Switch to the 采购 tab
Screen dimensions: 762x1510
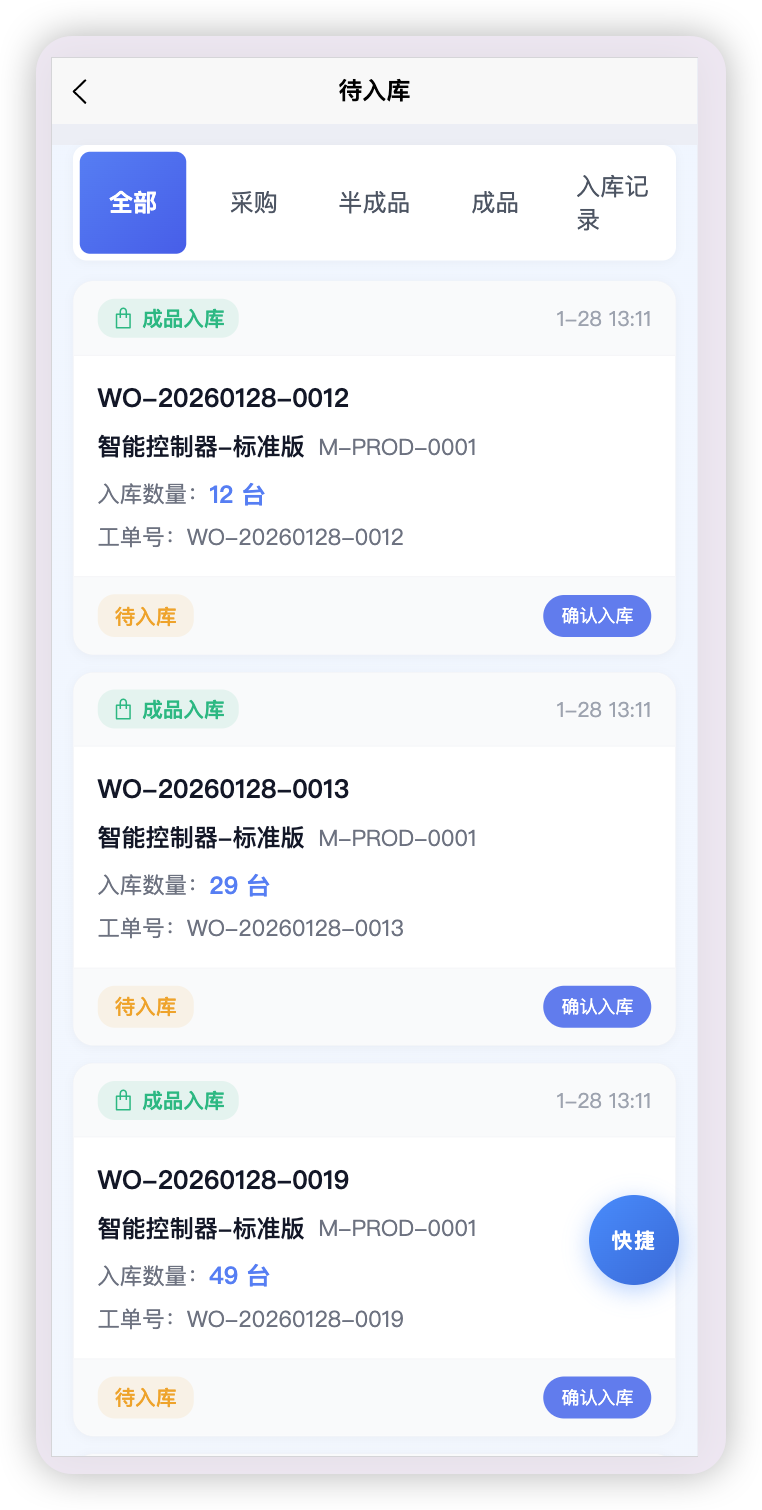pos(254,203)
